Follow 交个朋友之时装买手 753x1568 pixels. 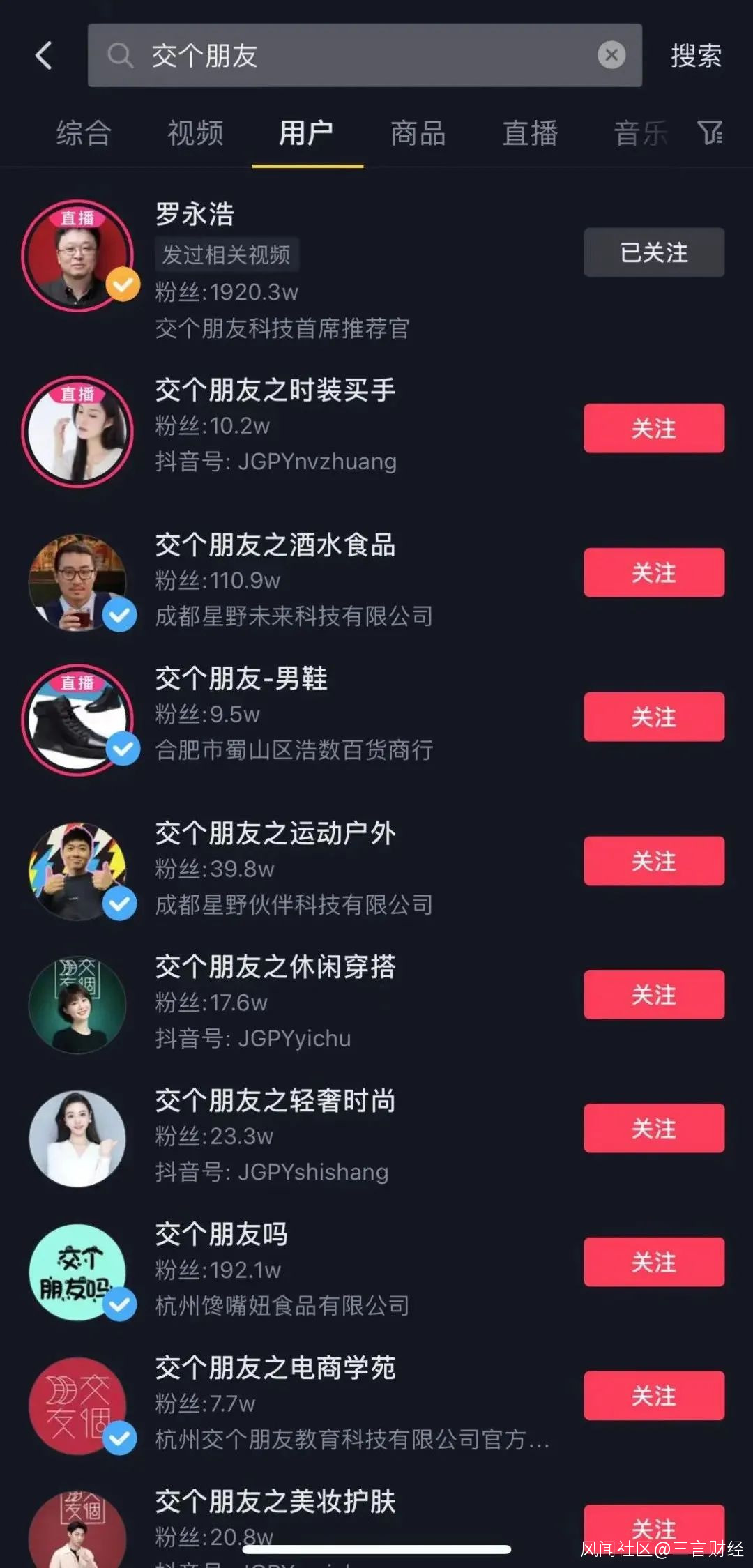(653, 428)
